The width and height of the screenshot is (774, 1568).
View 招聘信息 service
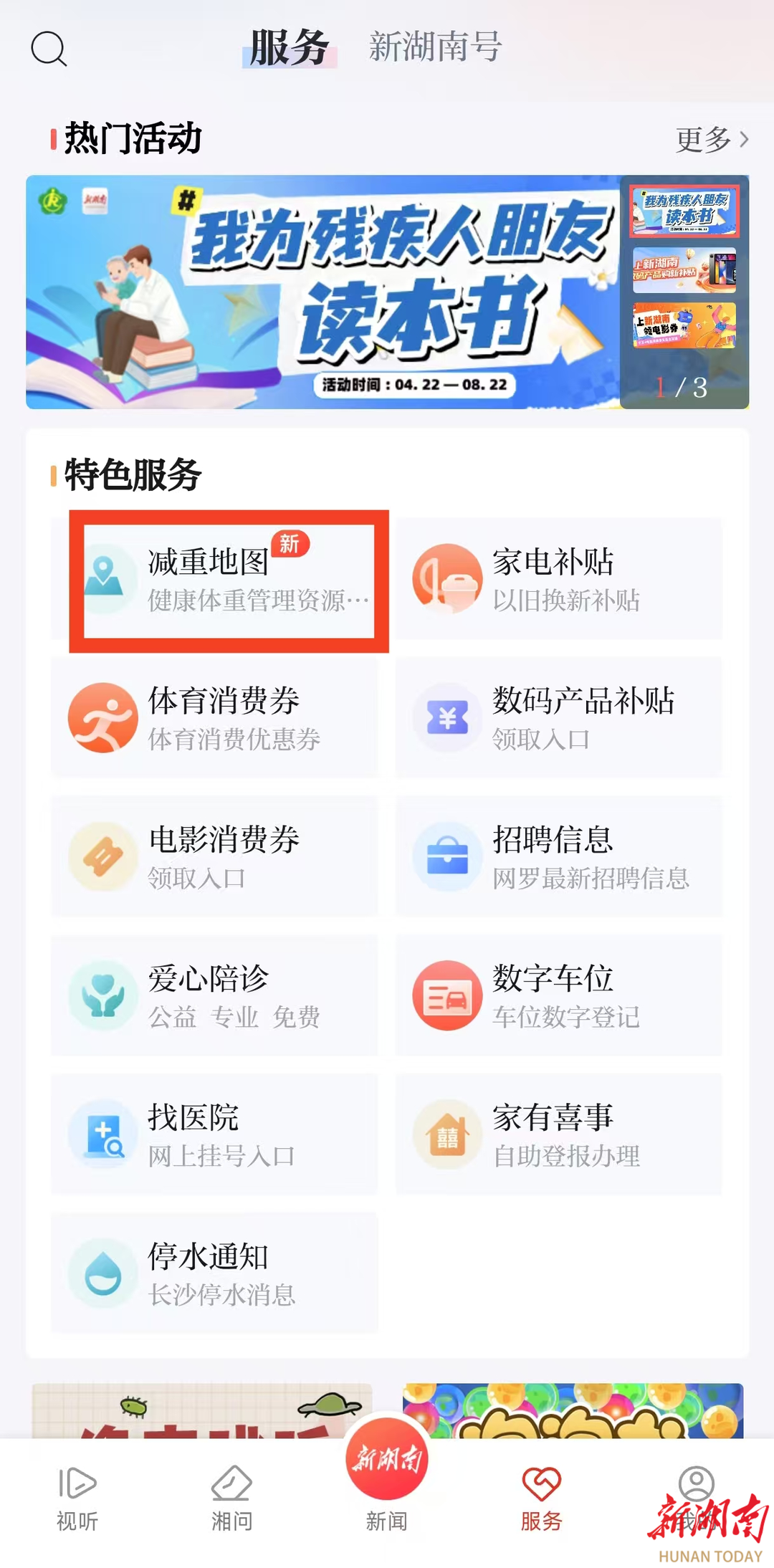tap(558, 857)
